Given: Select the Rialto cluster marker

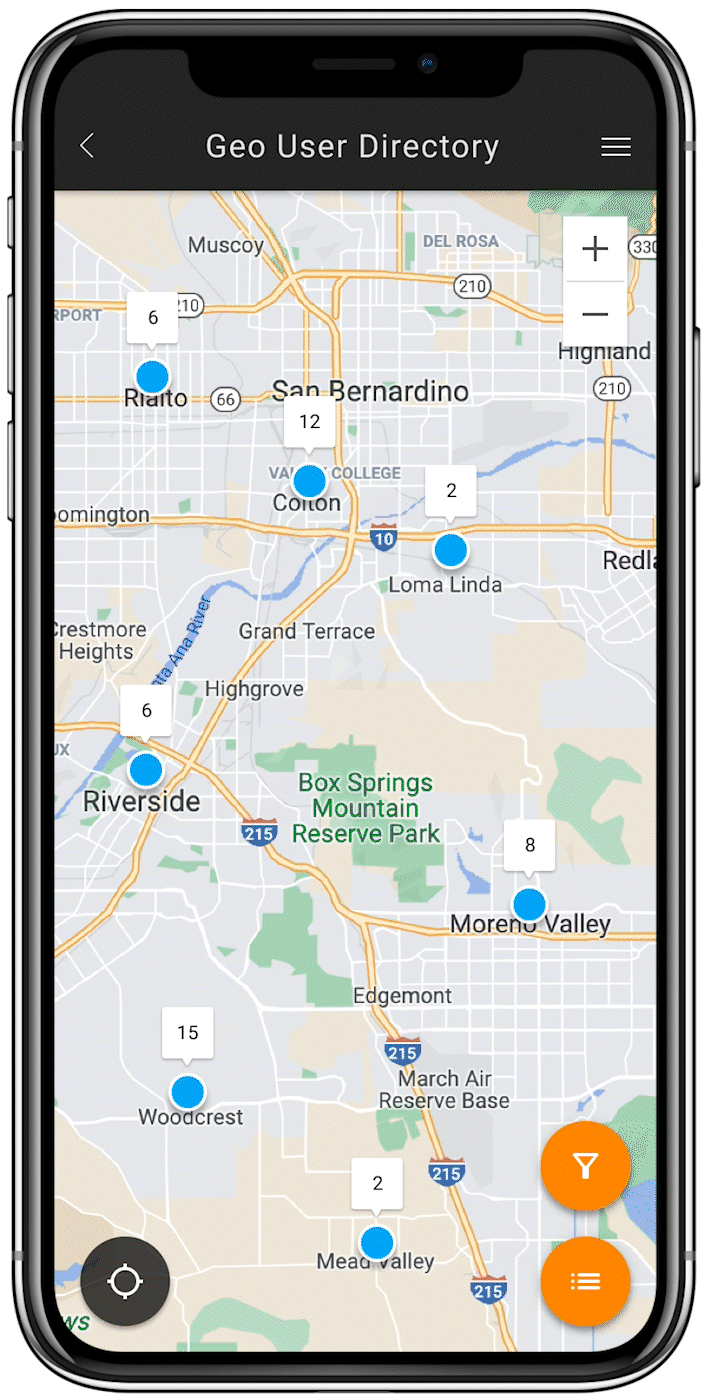Looking at the screenshot, I should click(152, 377).
